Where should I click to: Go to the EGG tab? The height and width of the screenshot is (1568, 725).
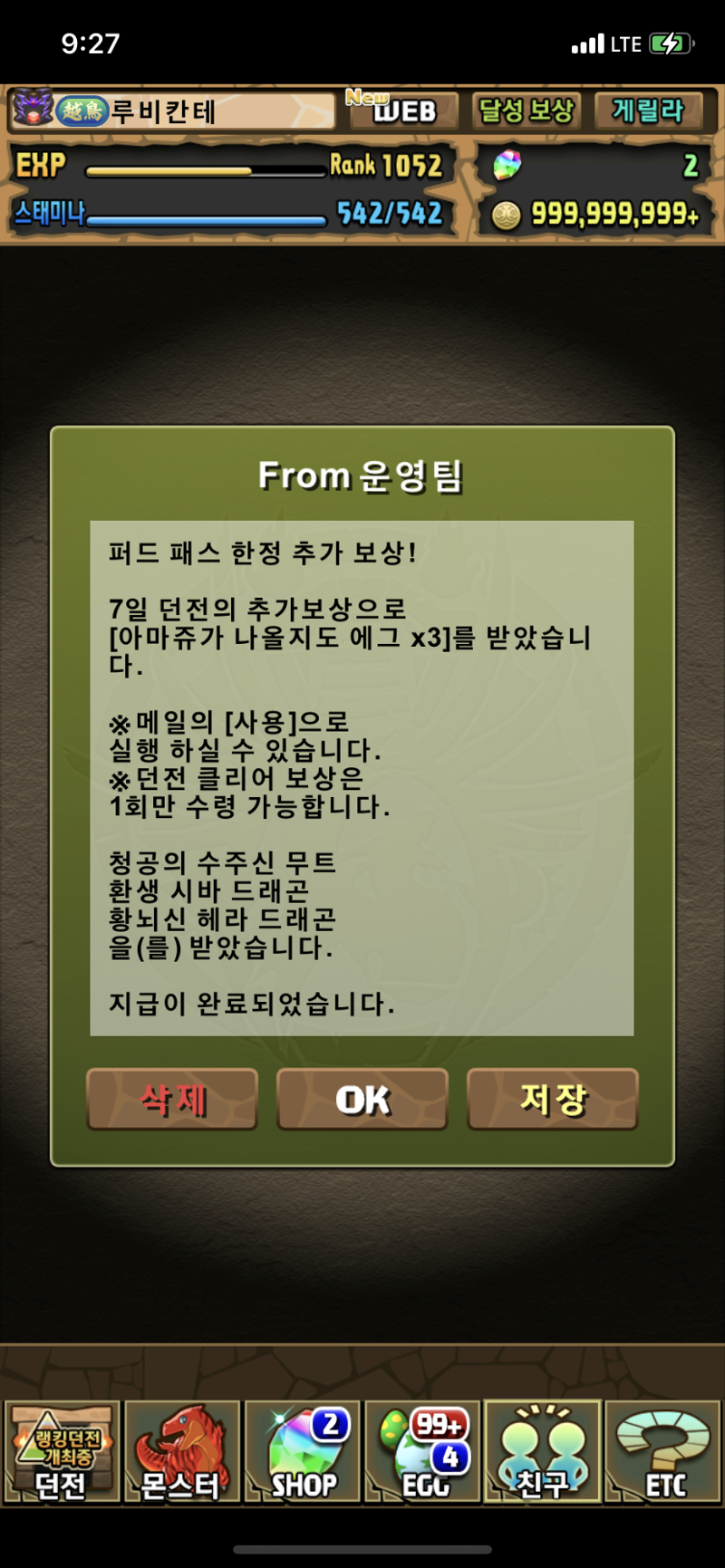click(423, 1451)
